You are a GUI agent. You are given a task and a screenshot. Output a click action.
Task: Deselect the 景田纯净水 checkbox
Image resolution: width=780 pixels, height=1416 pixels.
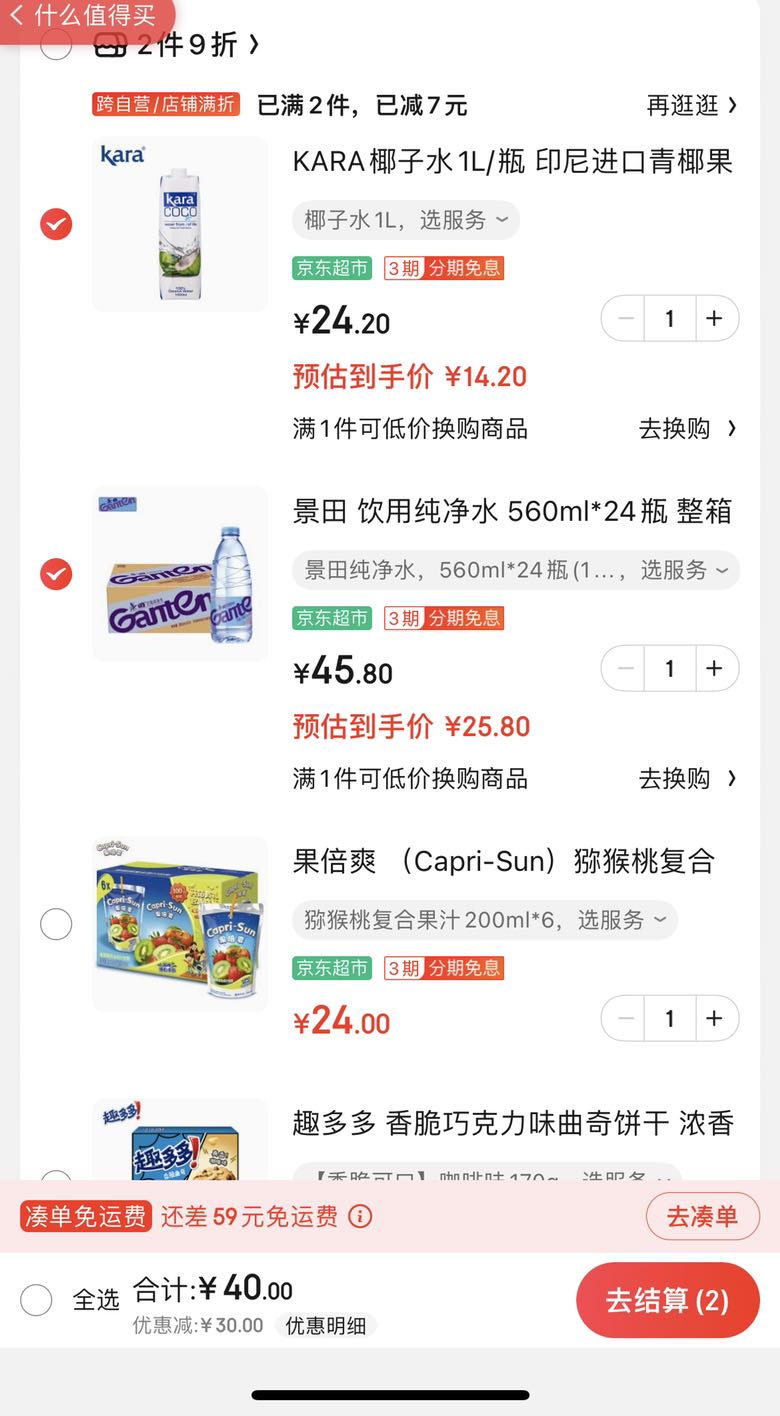56,574
